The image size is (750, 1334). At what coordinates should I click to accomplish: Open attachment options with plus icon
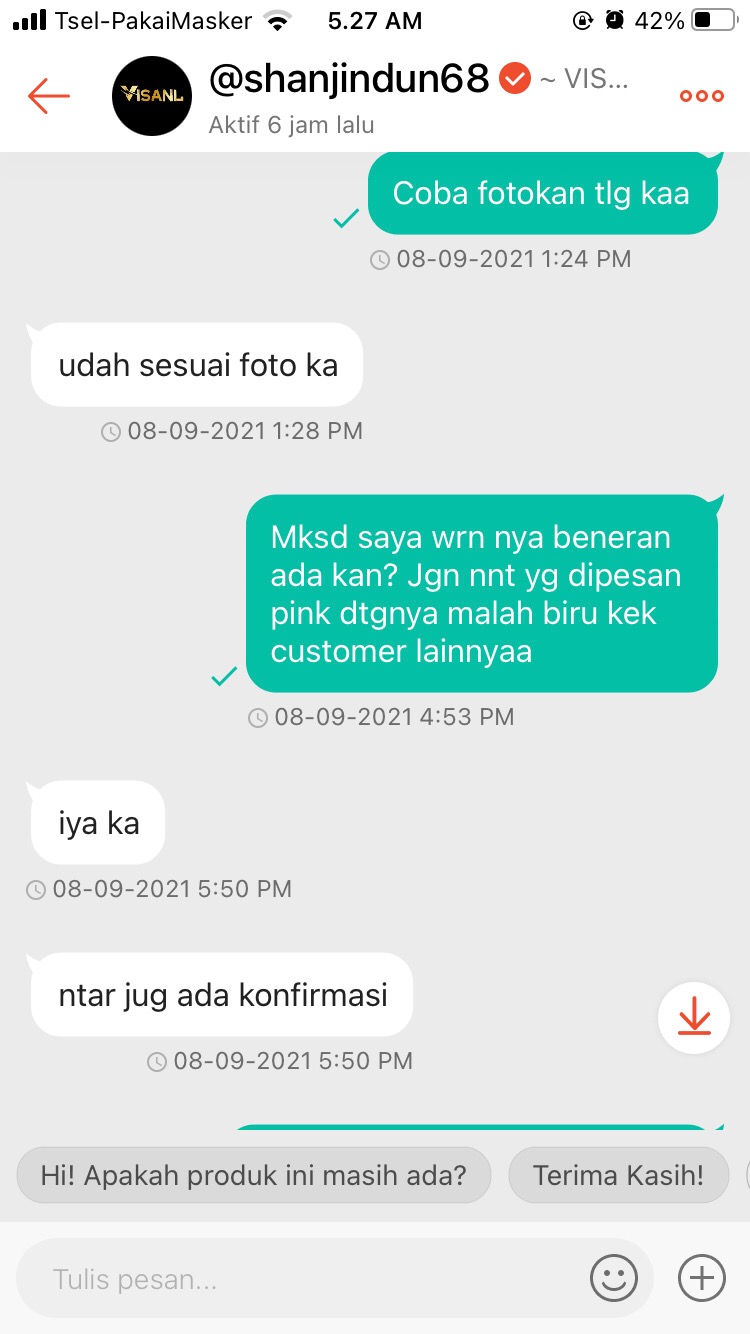[x=701, y=1278]
